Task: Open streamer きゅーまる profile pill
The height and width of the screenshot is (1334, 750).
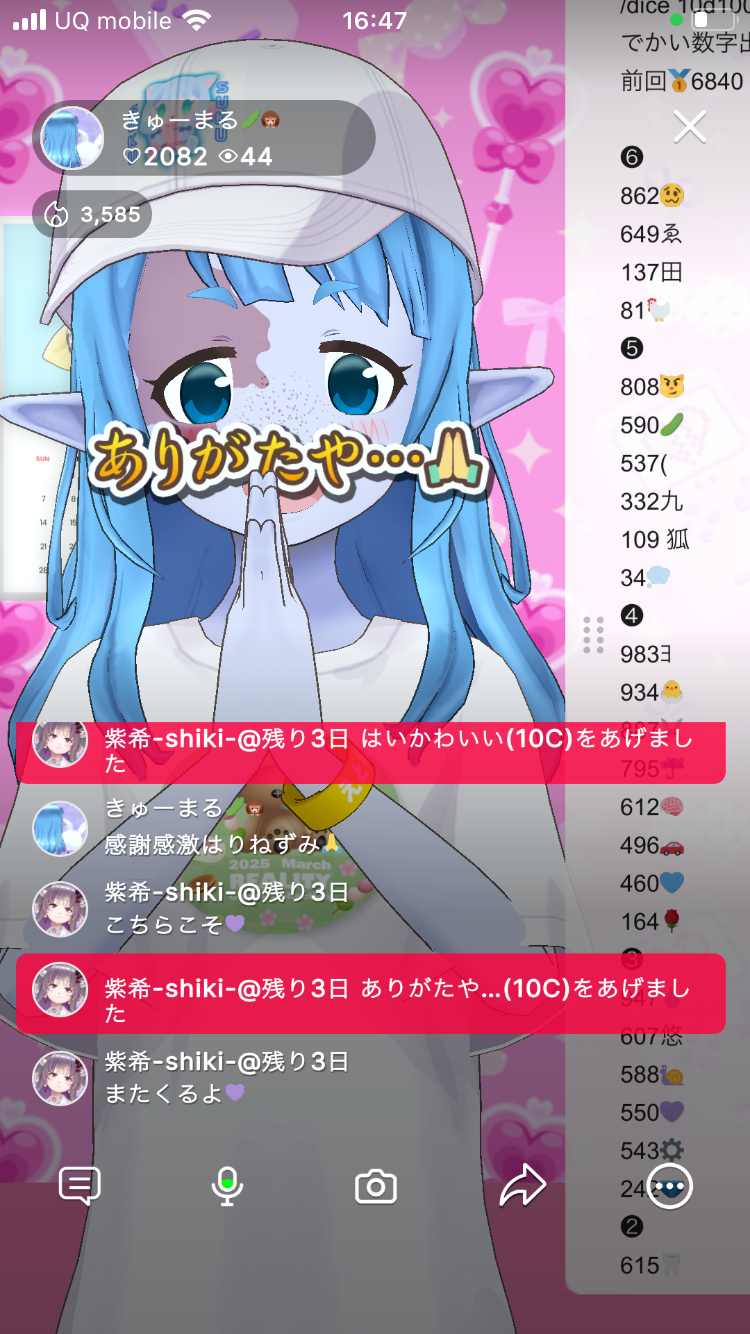Action: pyautogui.click(x=204, y=138)
